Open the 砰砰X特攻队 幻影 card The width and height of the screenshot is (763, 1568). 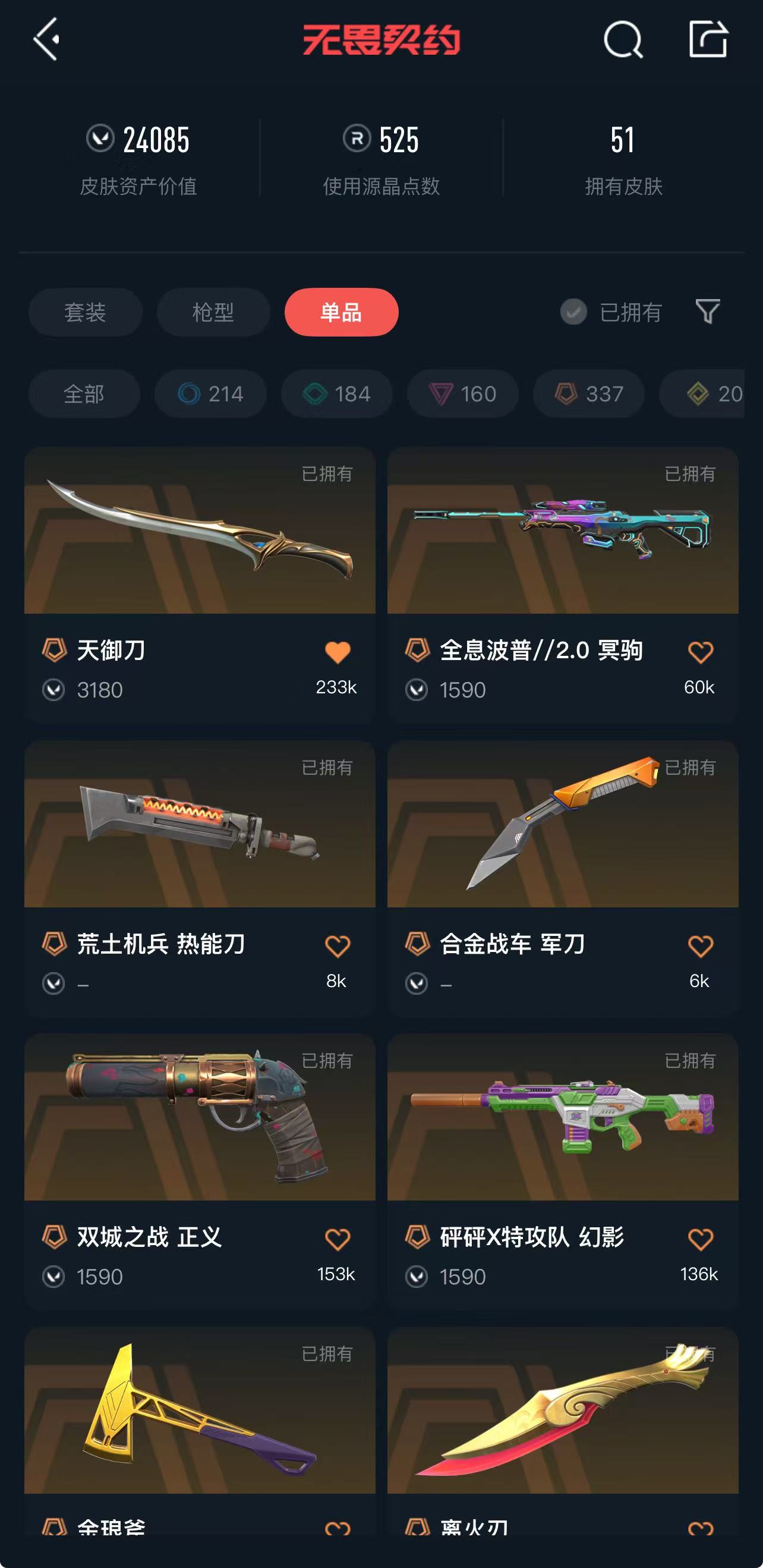[562, 1132]
